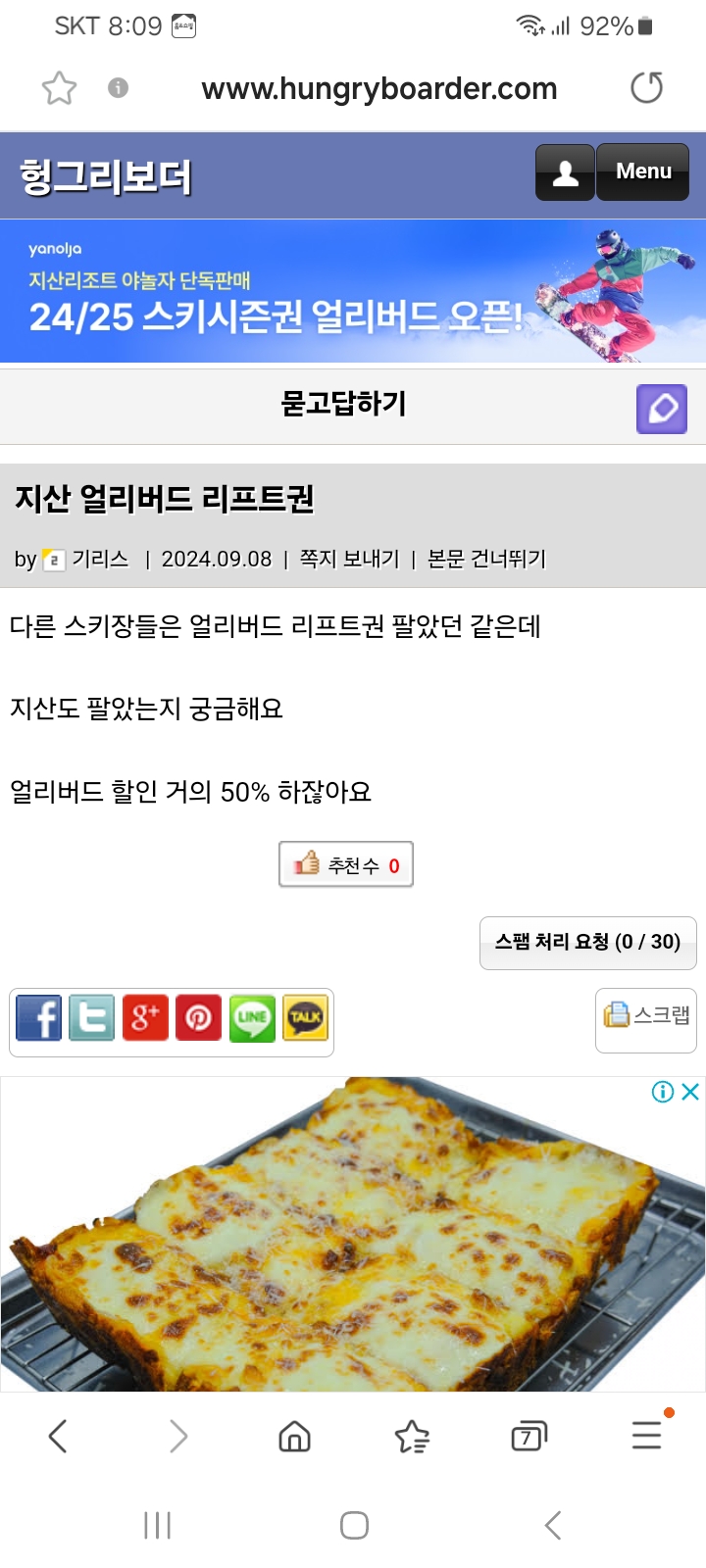
Task: Open the Menu button
Action: pyautogui.click(x=643, y=172)
